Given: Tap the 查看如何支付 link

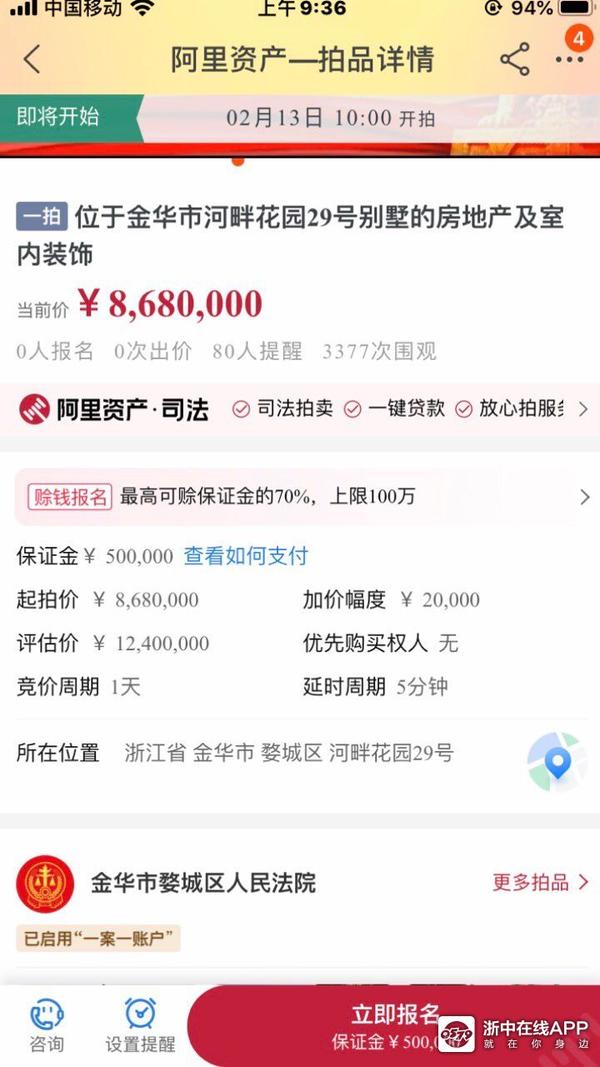Looking at the screenshot, I should coord(246,556).
